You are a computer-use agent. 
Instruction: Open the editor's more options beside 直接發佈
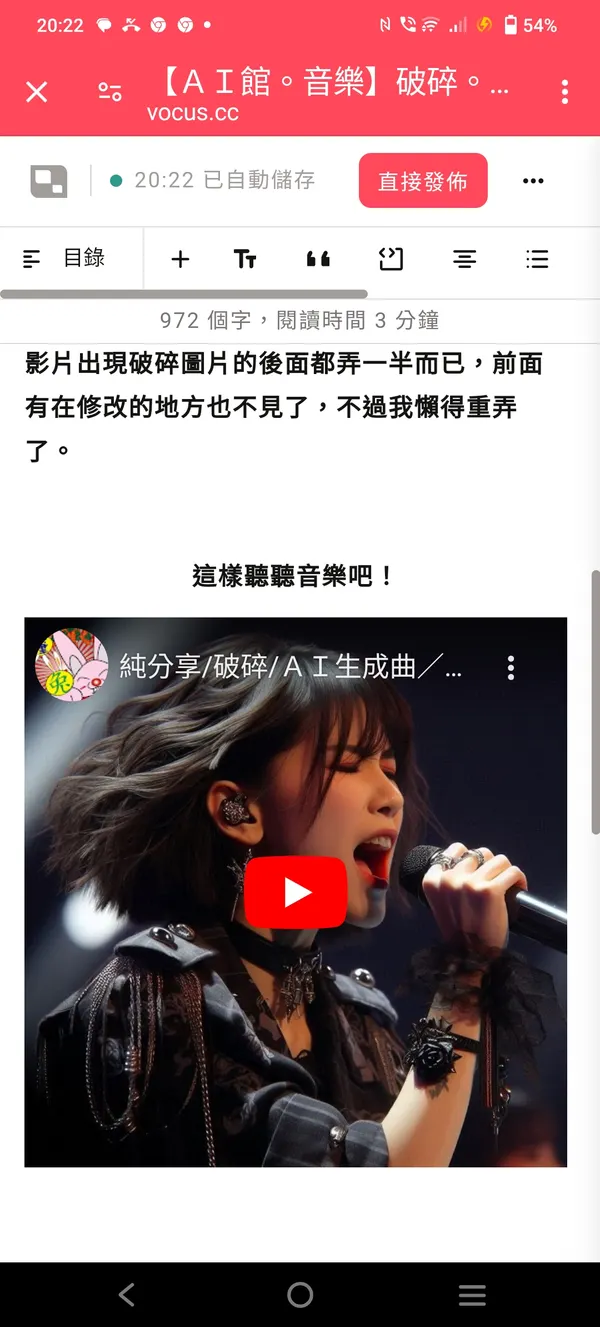click(x=533, y=181)
